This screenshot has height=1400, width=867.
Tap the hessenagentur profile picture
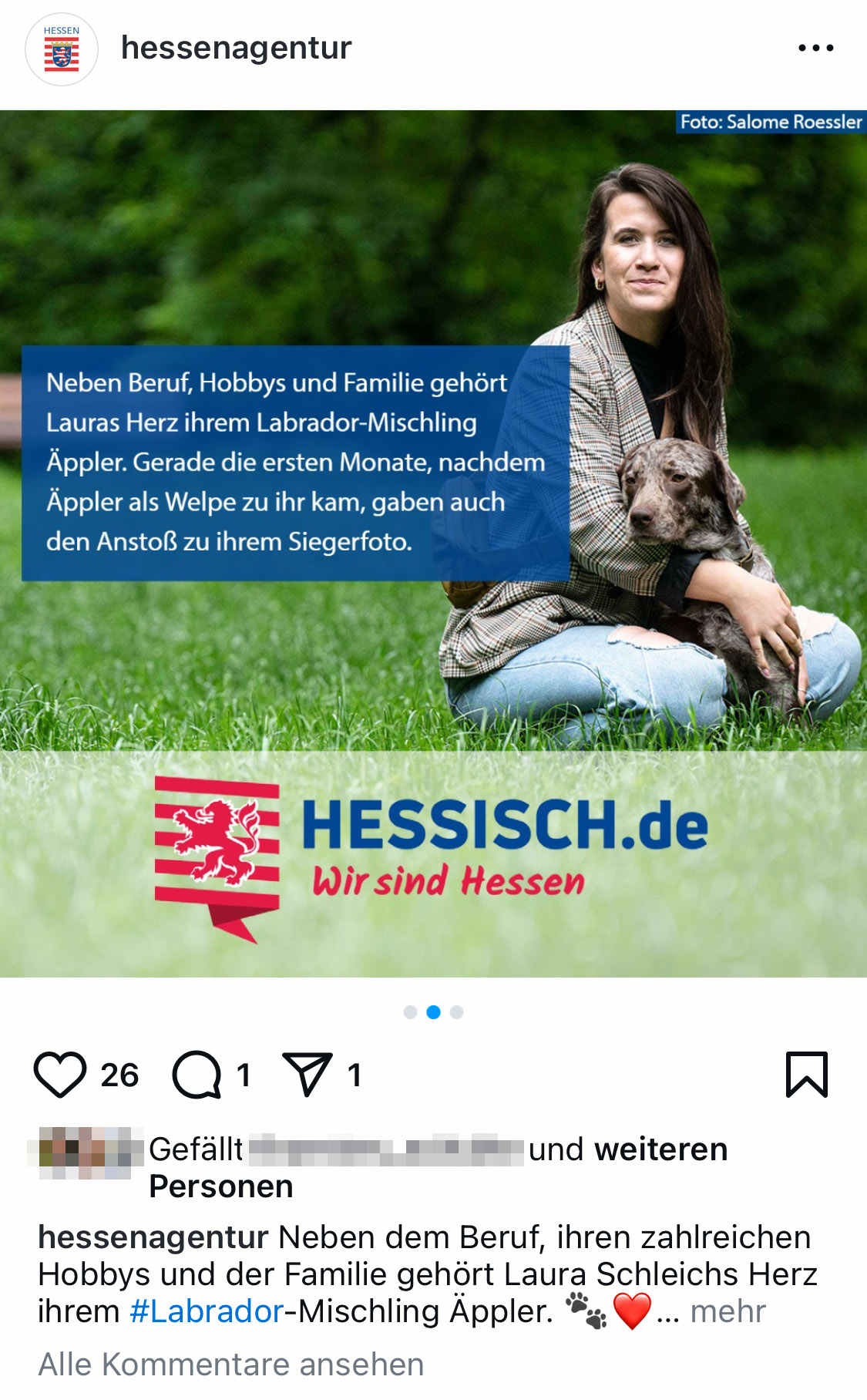[x=62, y=49]
